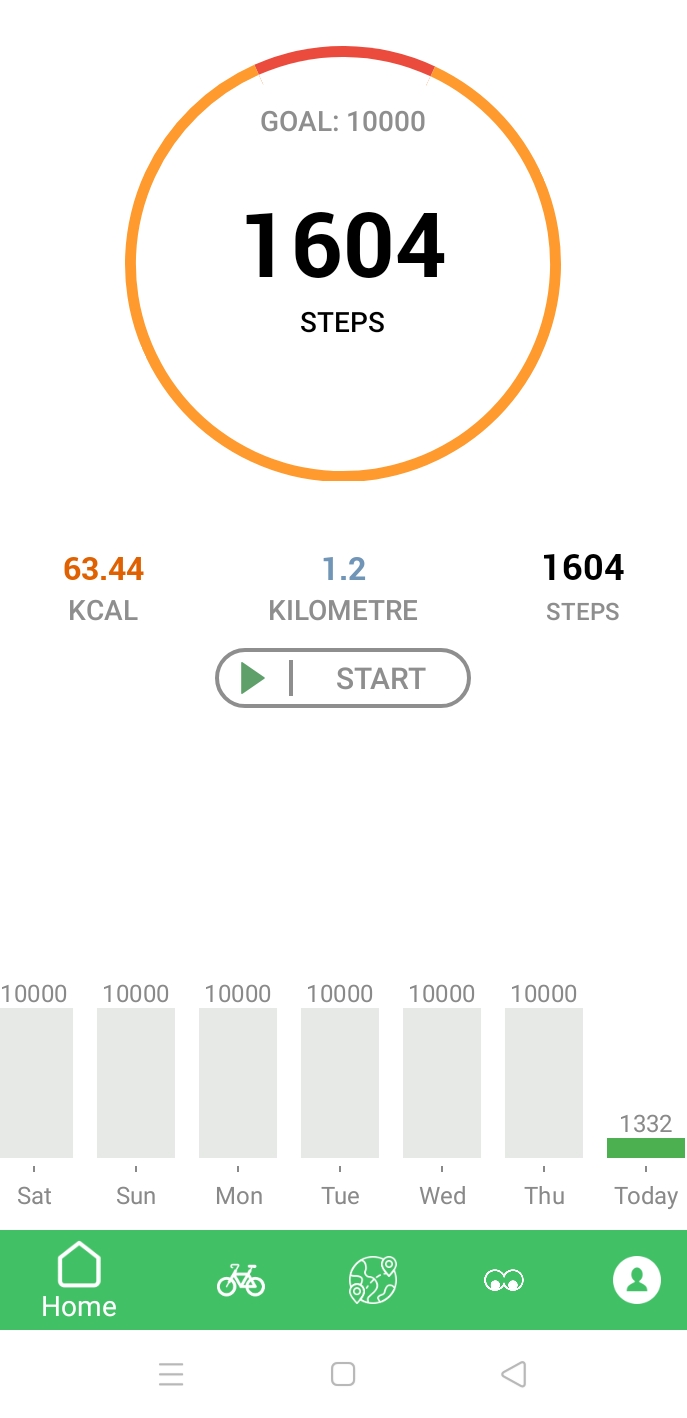Select the Thu bar in the chart
The height and width of the screenshot is (1418, 687).
[x=544, y=1083]
